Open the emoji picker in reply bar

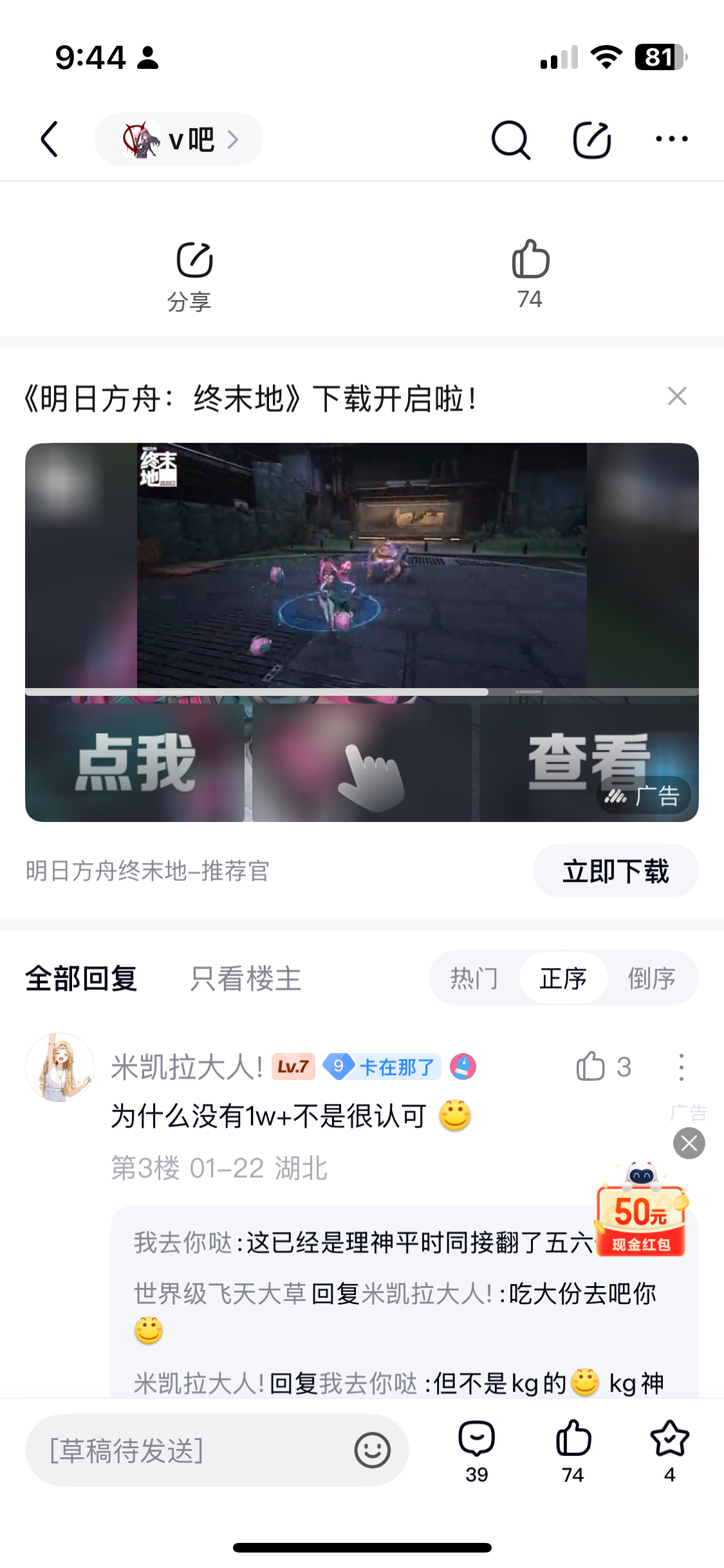[x=372, y=1450]
